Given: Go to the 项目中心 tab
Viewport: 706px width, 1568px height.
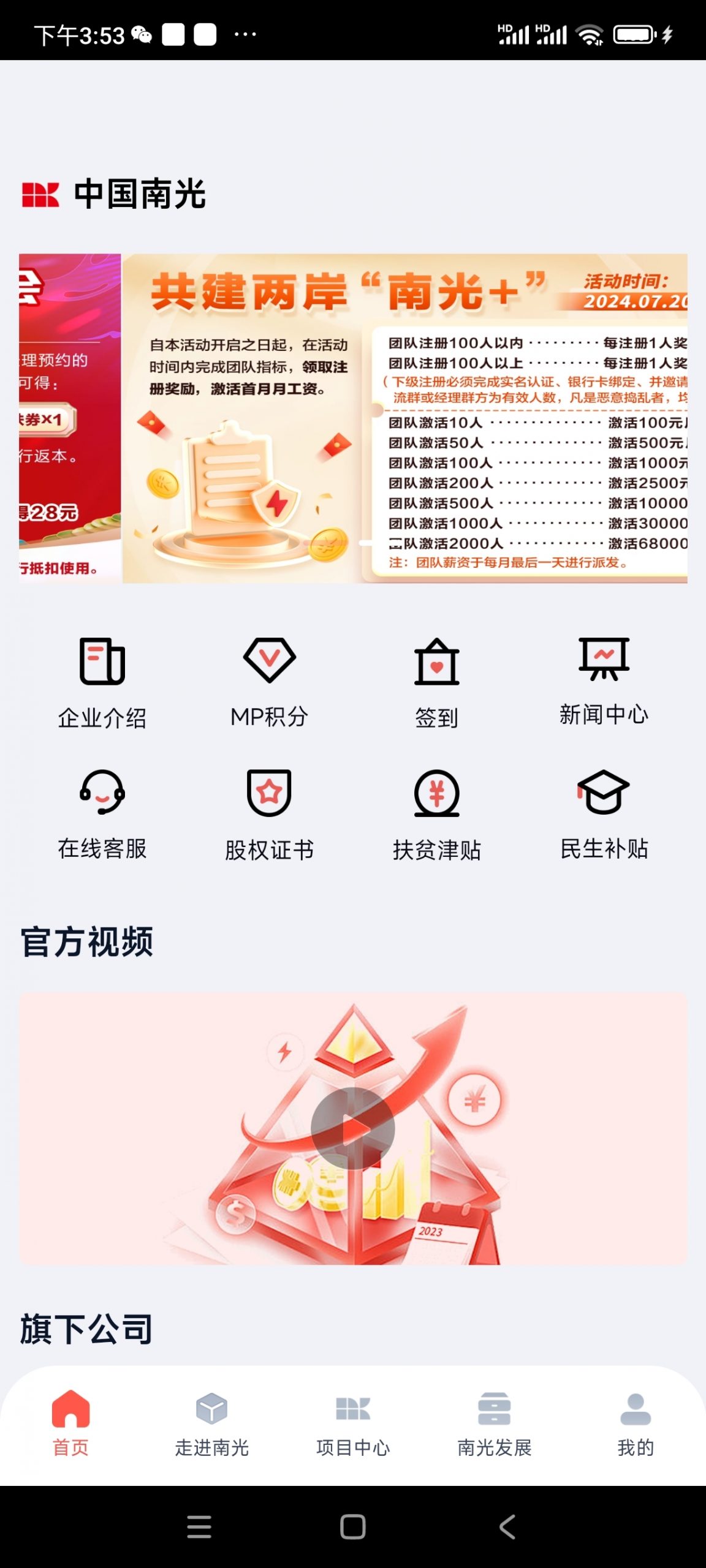Looking at the screenshot, I should coord(353,1423).
